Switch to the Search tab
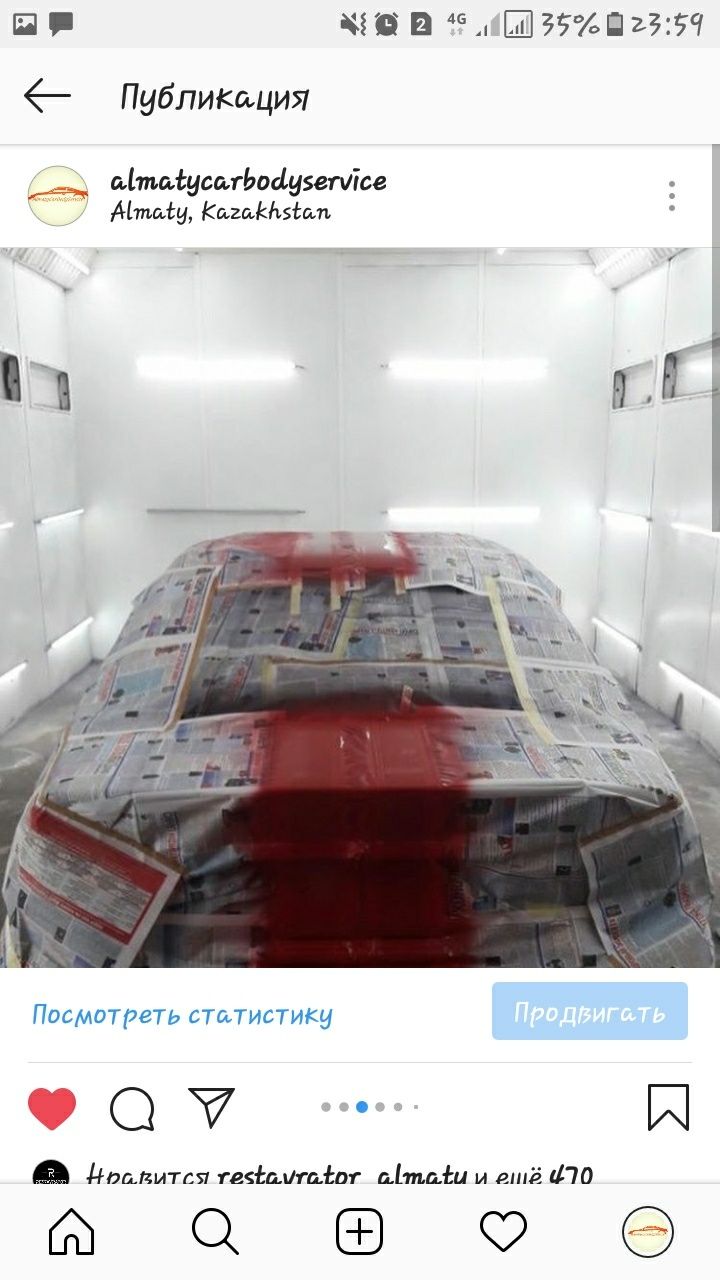This screenshot has height=1280, width=720. point(215,1231)
